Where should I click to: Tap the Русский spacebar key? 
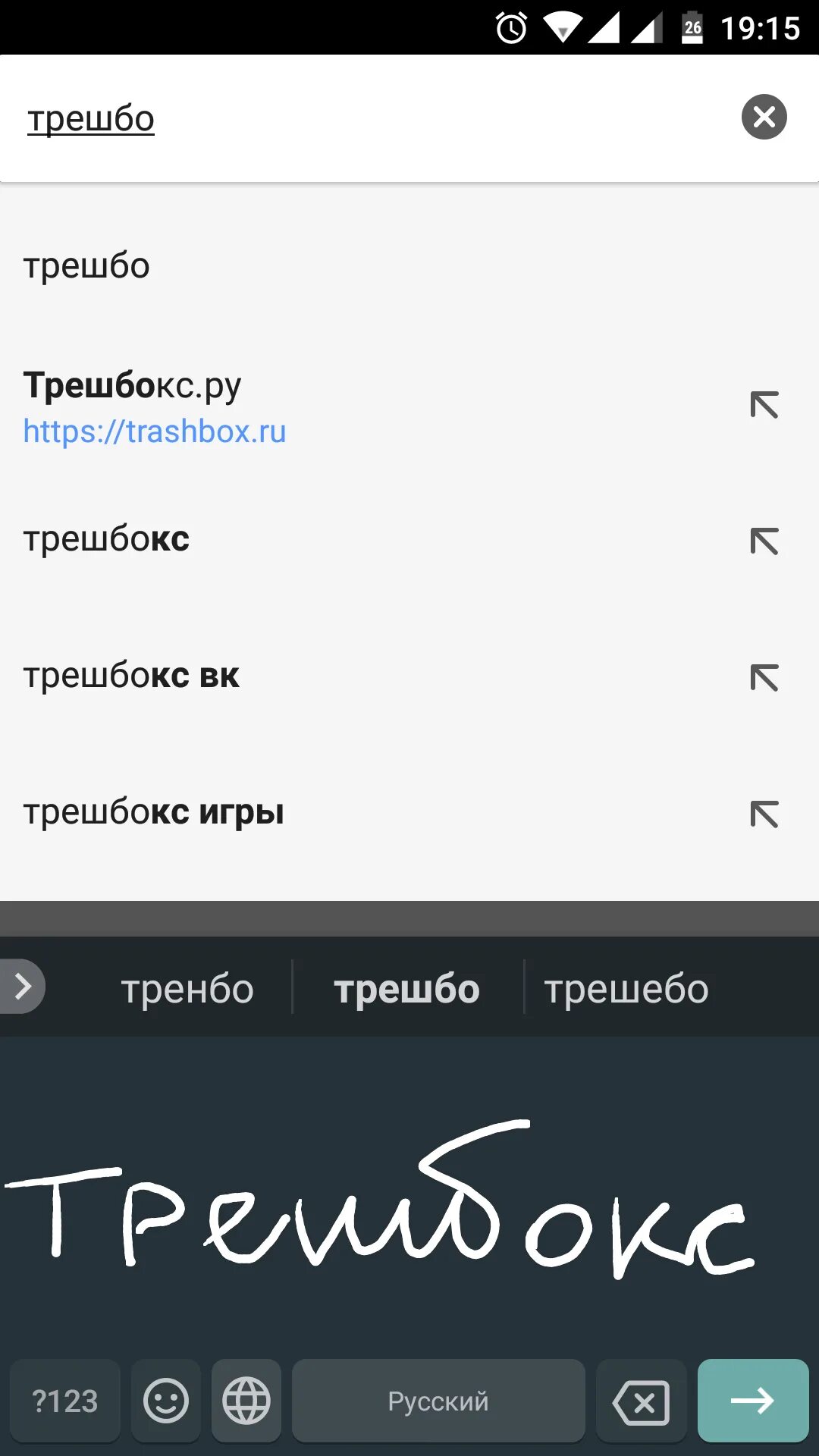pos(438,1400)
